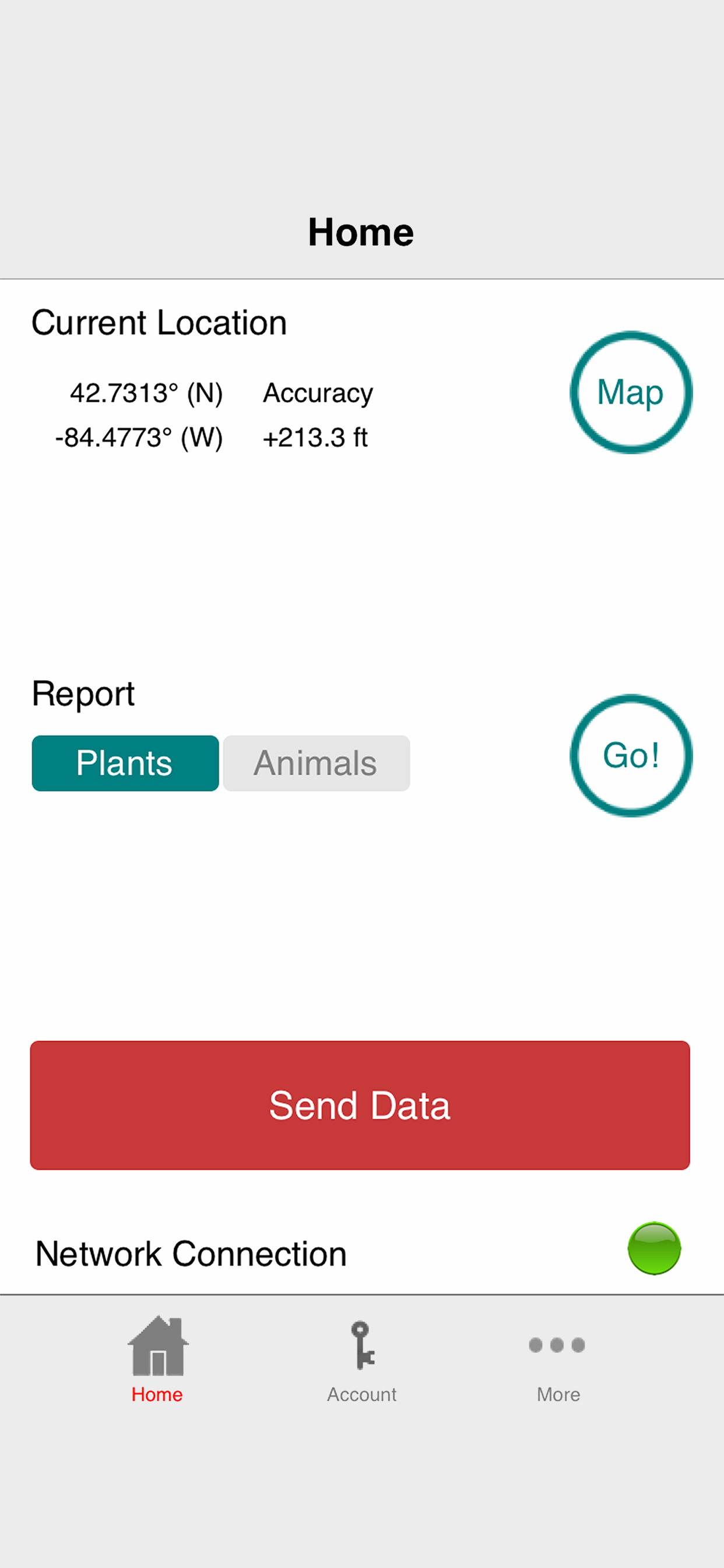Tap the accuracy reading +213.3 ft

(316, 437)
